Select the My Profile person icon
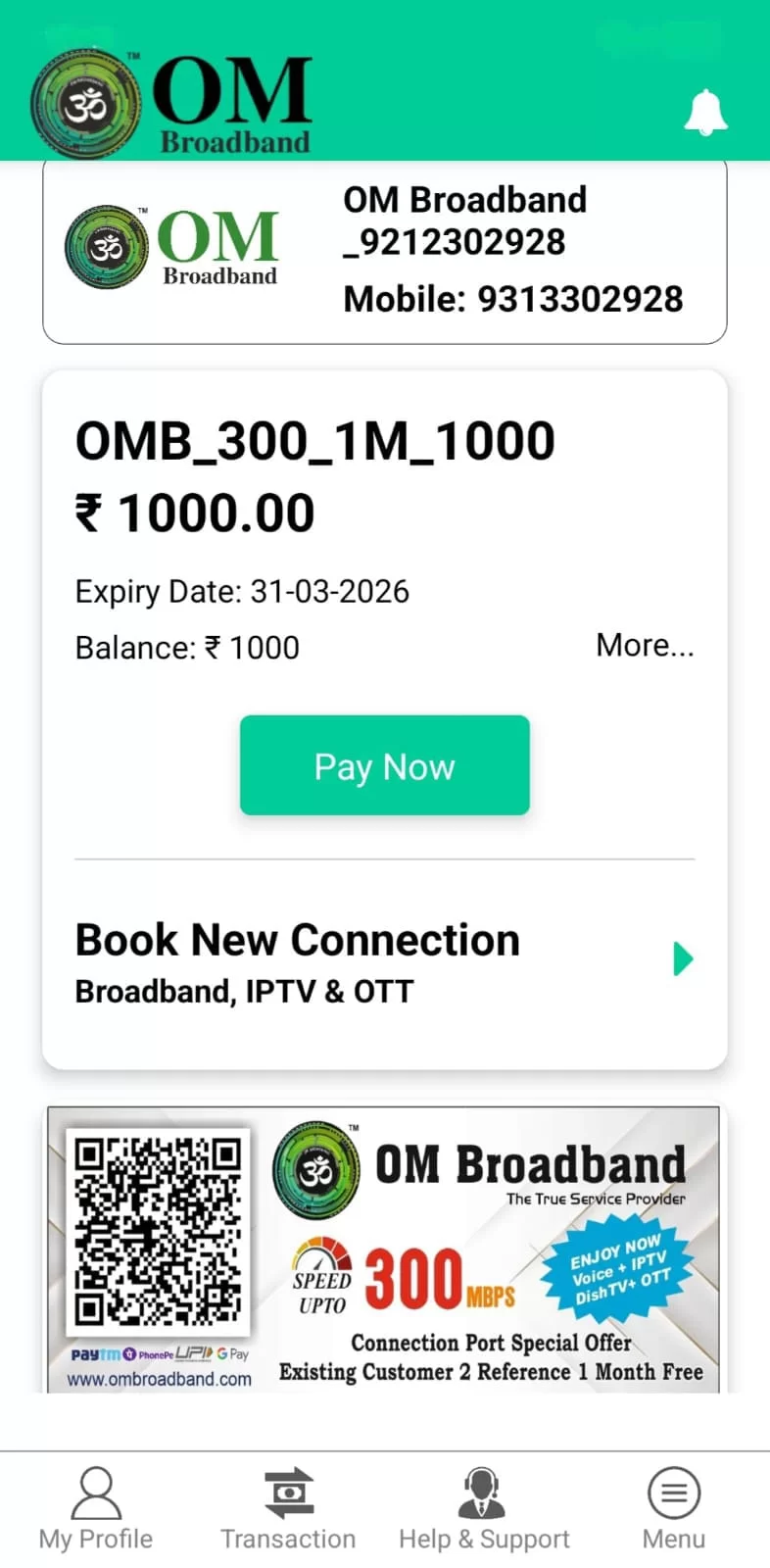770x1568 pixels. (95, 1492)
